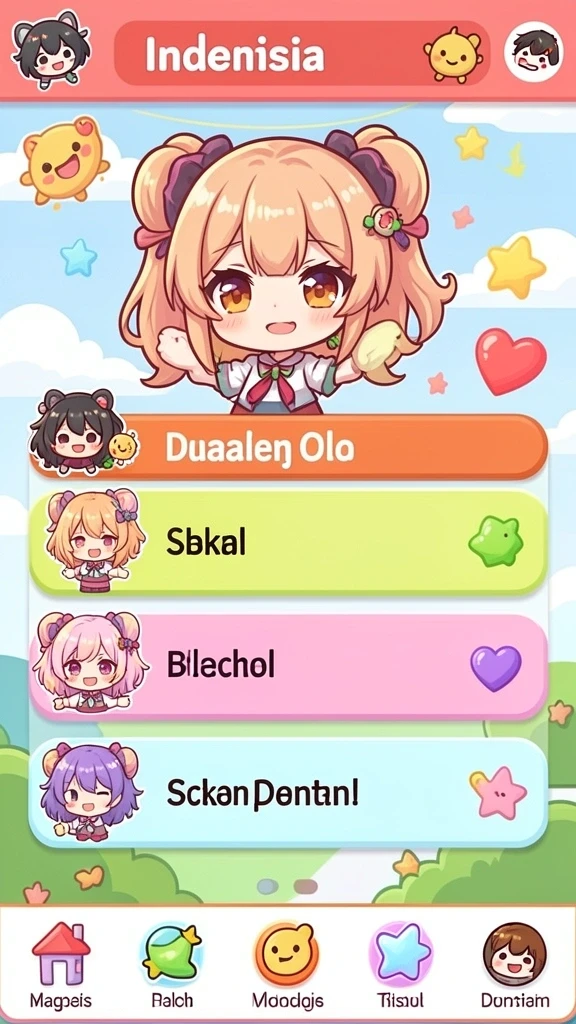Viewport: 576px width, 1024px height.
Task: Tap the profile picture in the top right corner
Action: [534, 52]
